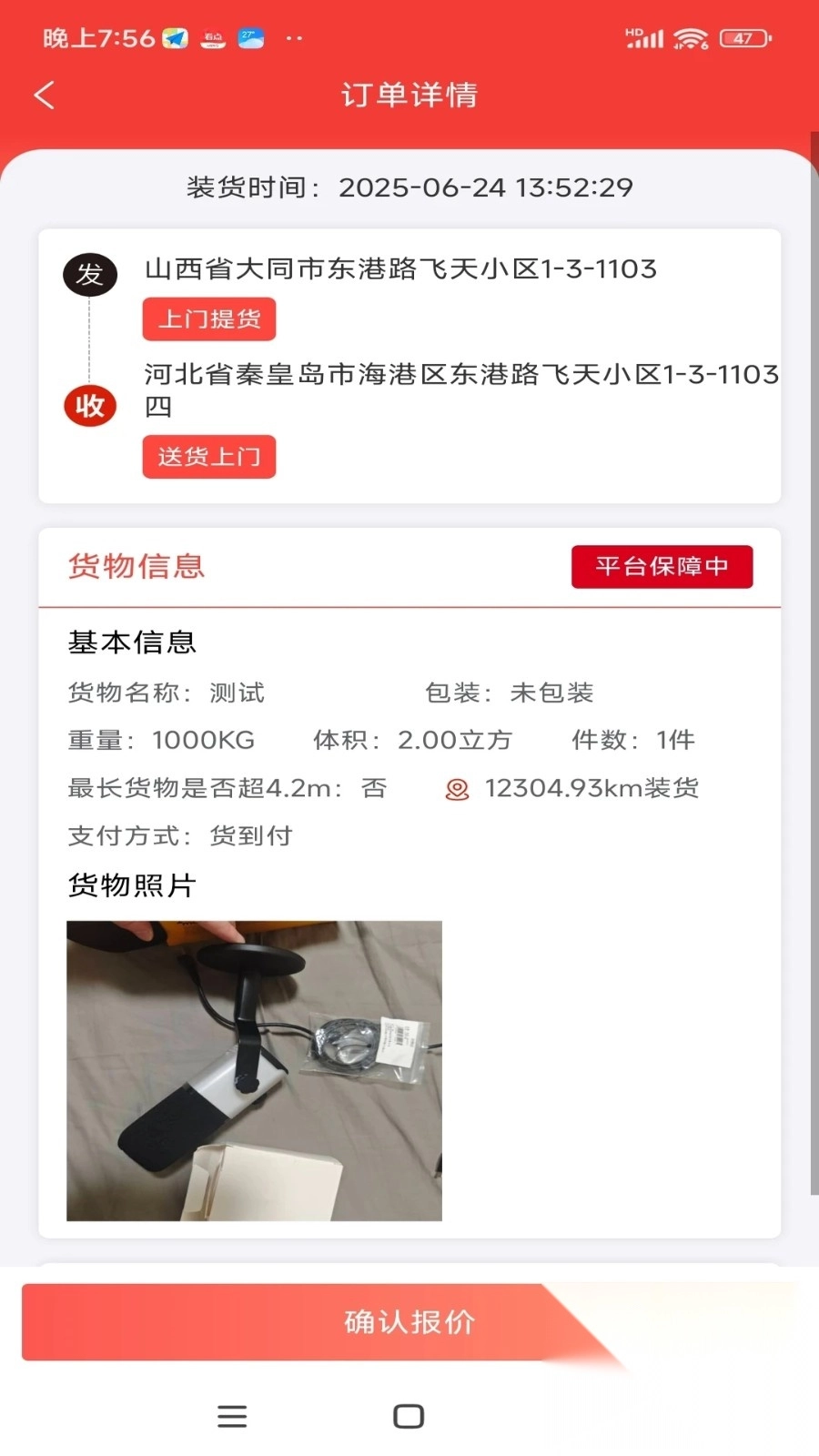This screenshot has height=1456, width=819.
Task: Tap the back arrow on 订单详情 page
Action: tap(44, 95)
